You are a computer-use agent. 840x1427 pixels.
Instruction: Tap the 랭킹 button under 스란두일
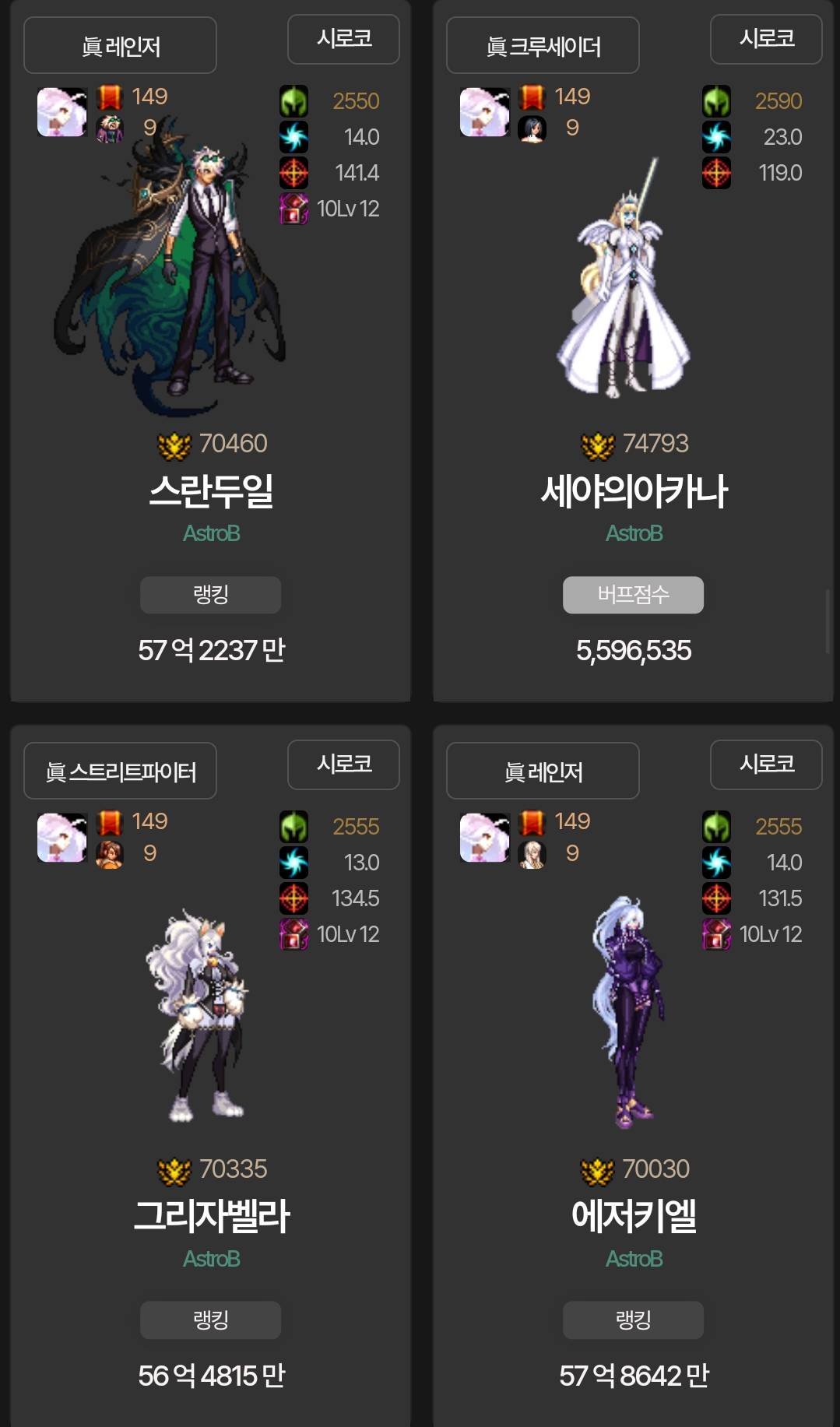[x=210, y=595]
